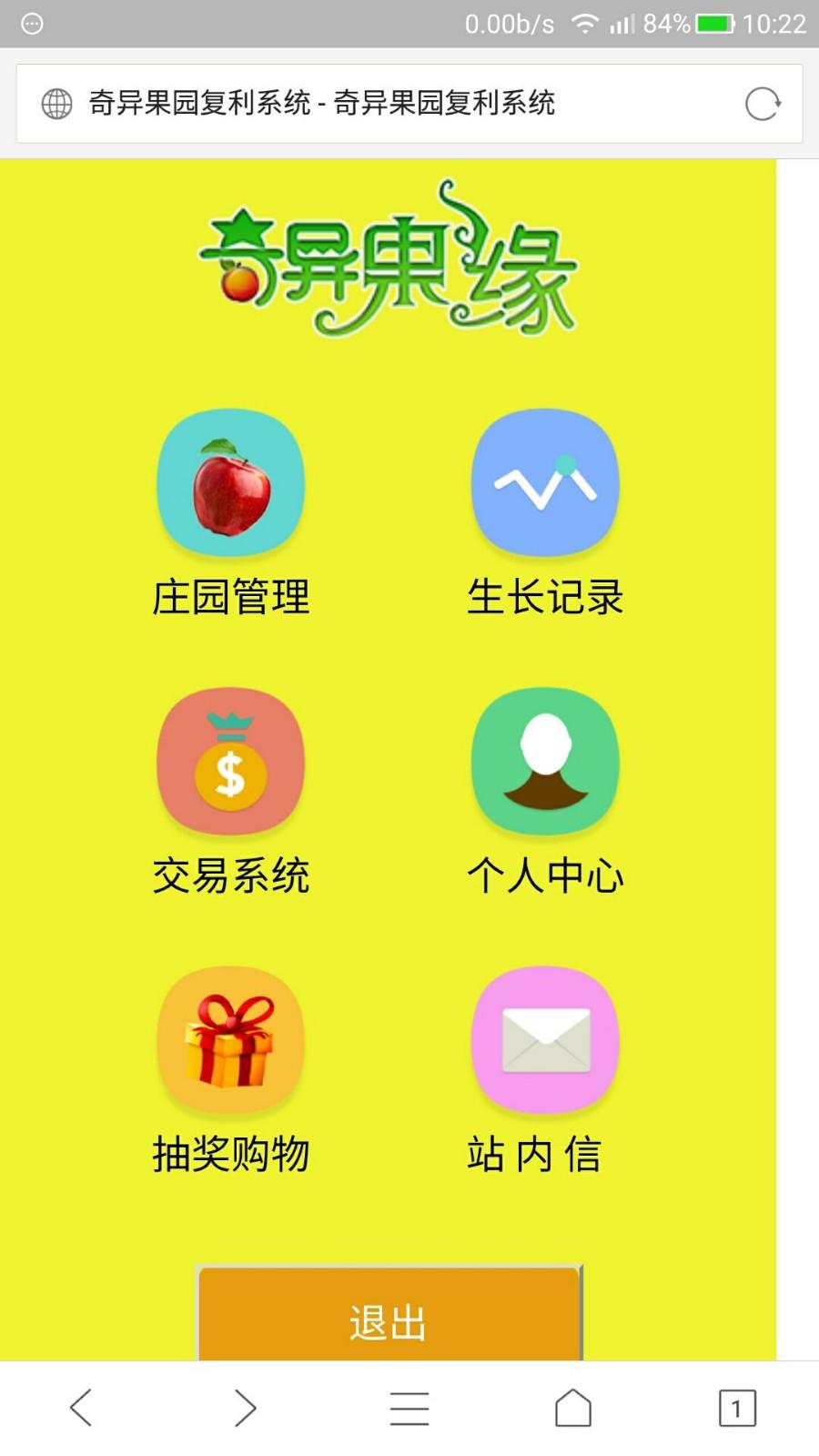Image resolution: width=819 pixels, height=1456 pixels.
Task: Open the browser menu (three lines)
Action: tap(409, 1408)
